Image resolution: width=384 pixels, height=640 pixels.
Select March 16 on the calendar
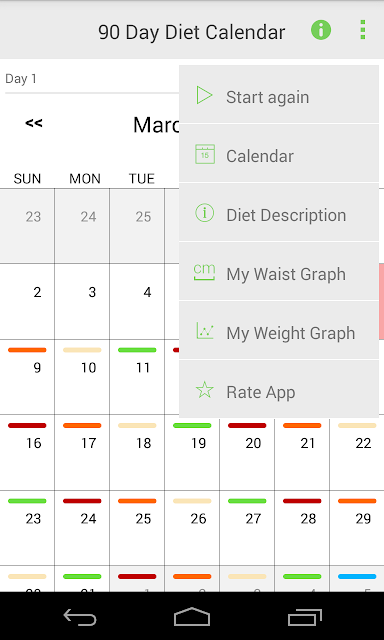tap(27, 452)
